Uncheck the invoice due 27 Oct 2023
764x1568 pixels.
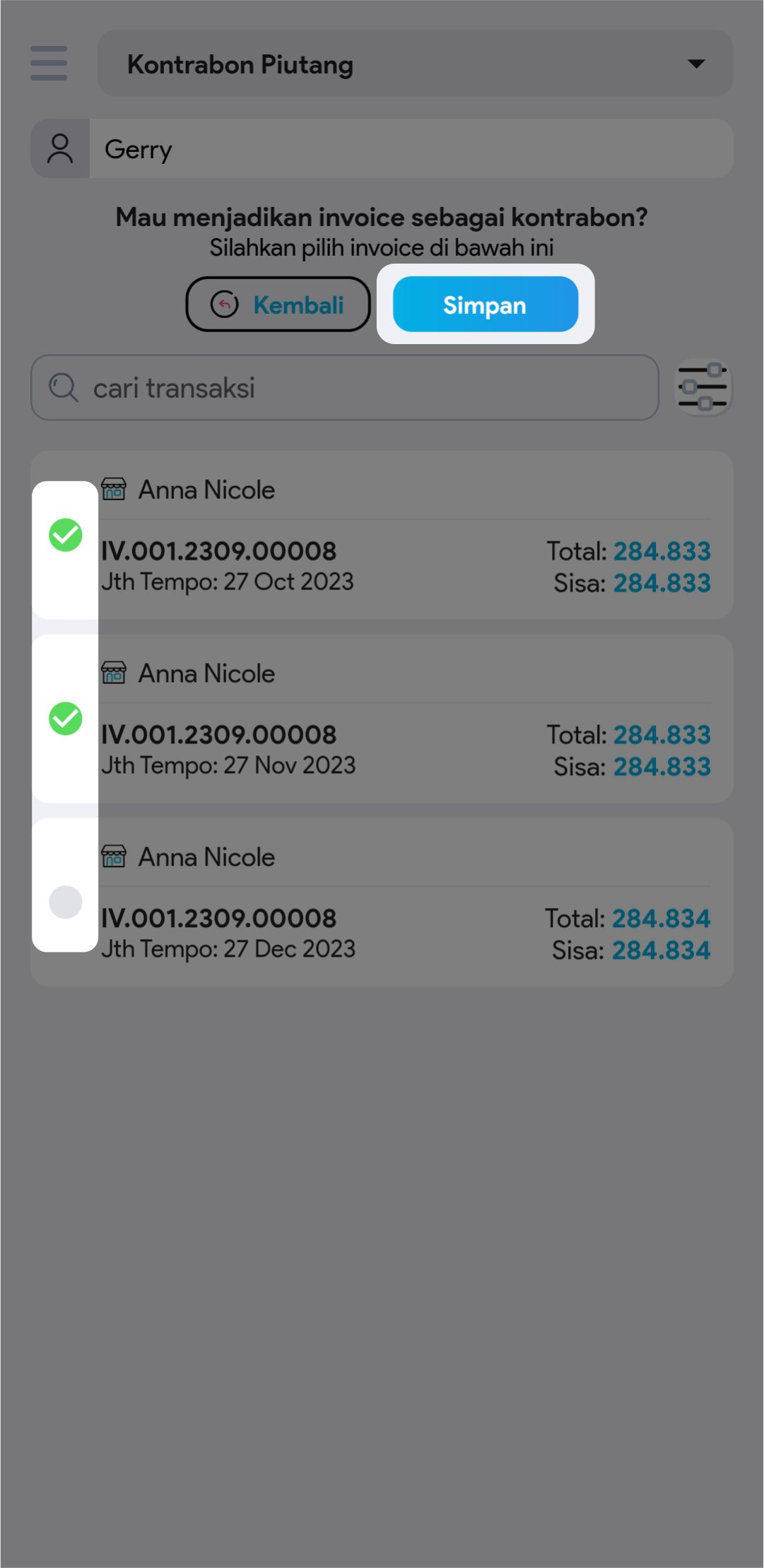66,535
